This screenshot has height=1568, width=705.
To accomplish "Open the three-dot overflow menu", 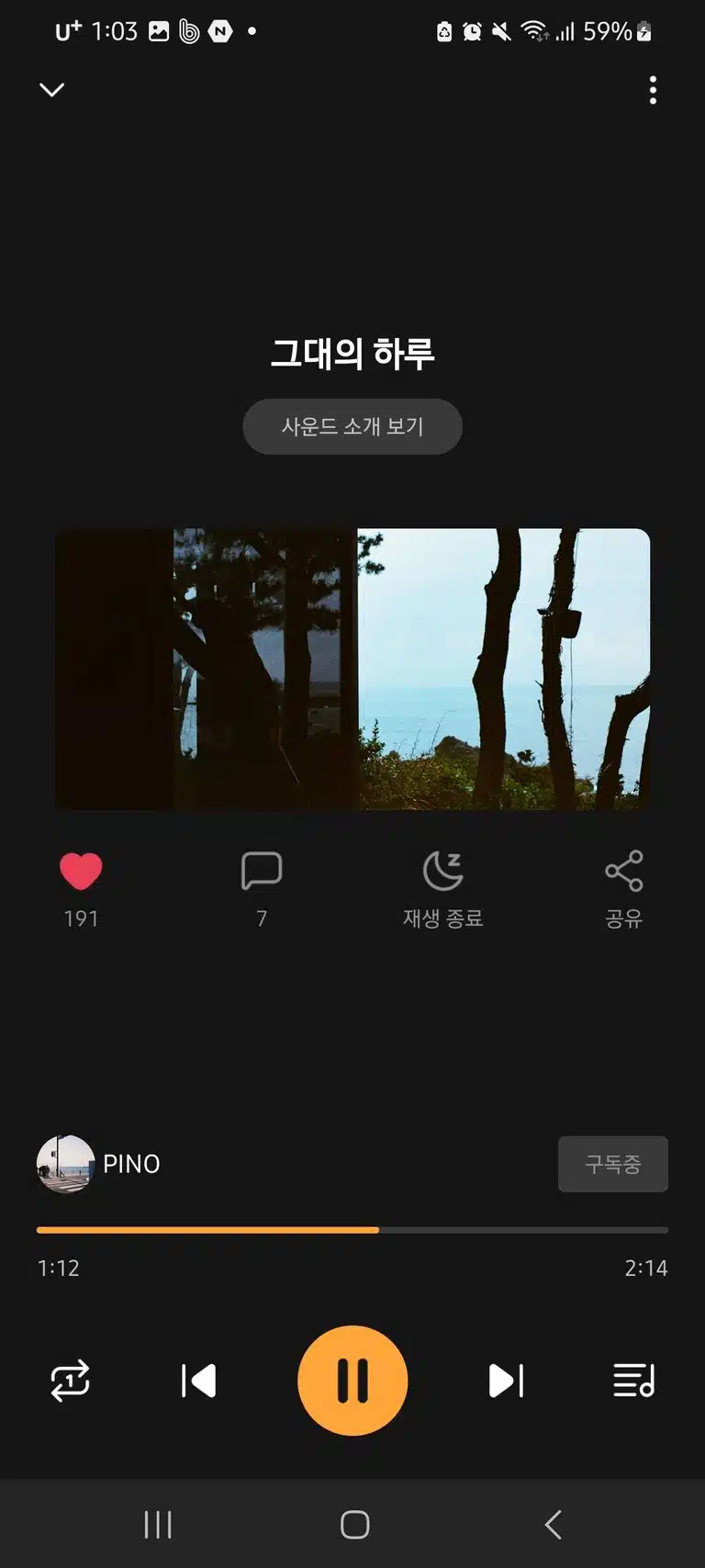I will pos(653,90).
